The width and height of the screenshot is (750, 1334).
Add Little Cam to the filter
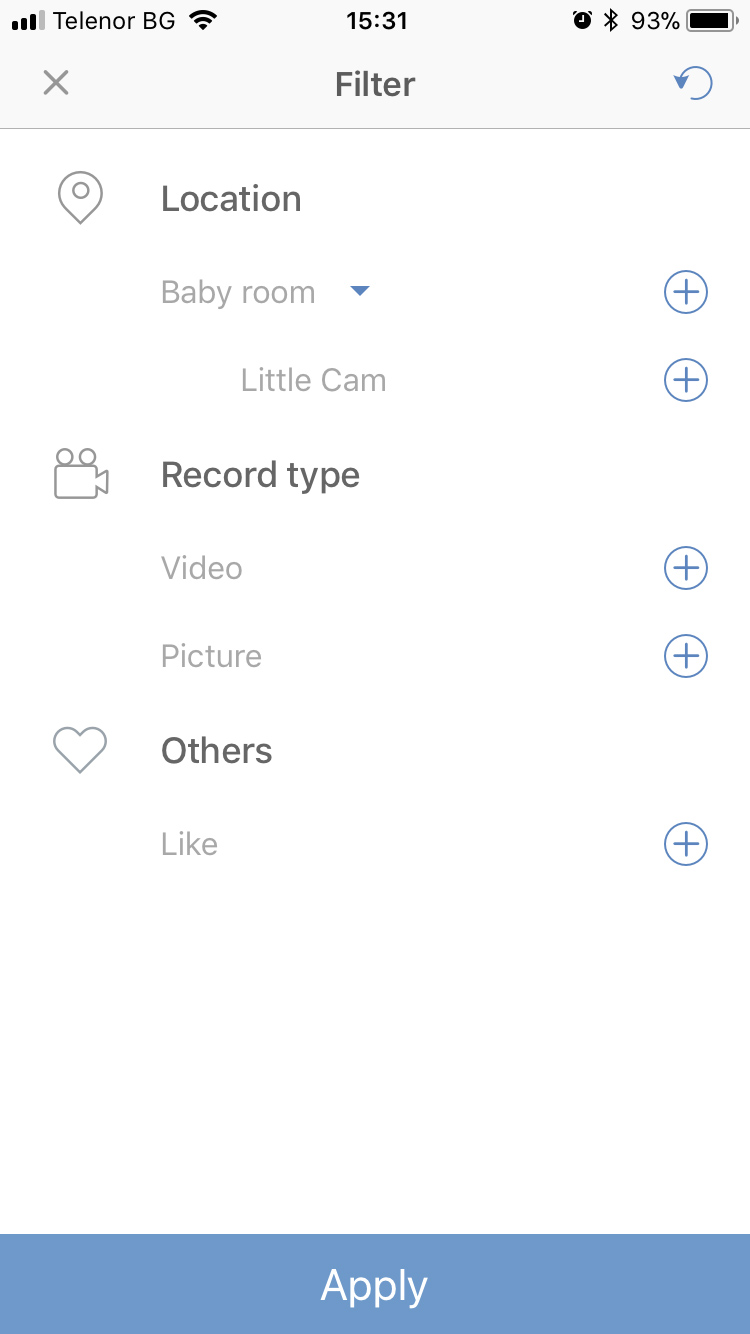point(686,380)
